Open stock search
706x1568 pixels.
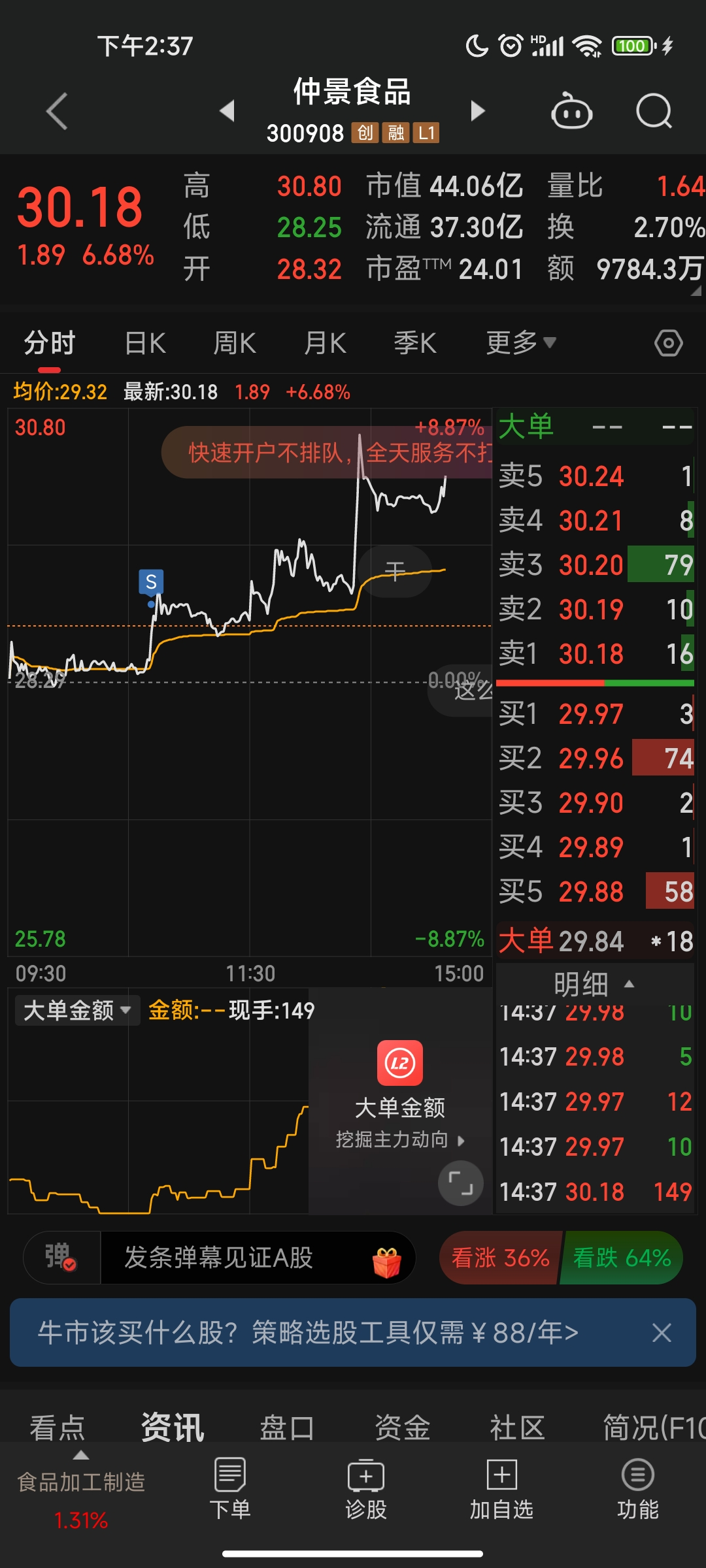[x=654, y=112]
